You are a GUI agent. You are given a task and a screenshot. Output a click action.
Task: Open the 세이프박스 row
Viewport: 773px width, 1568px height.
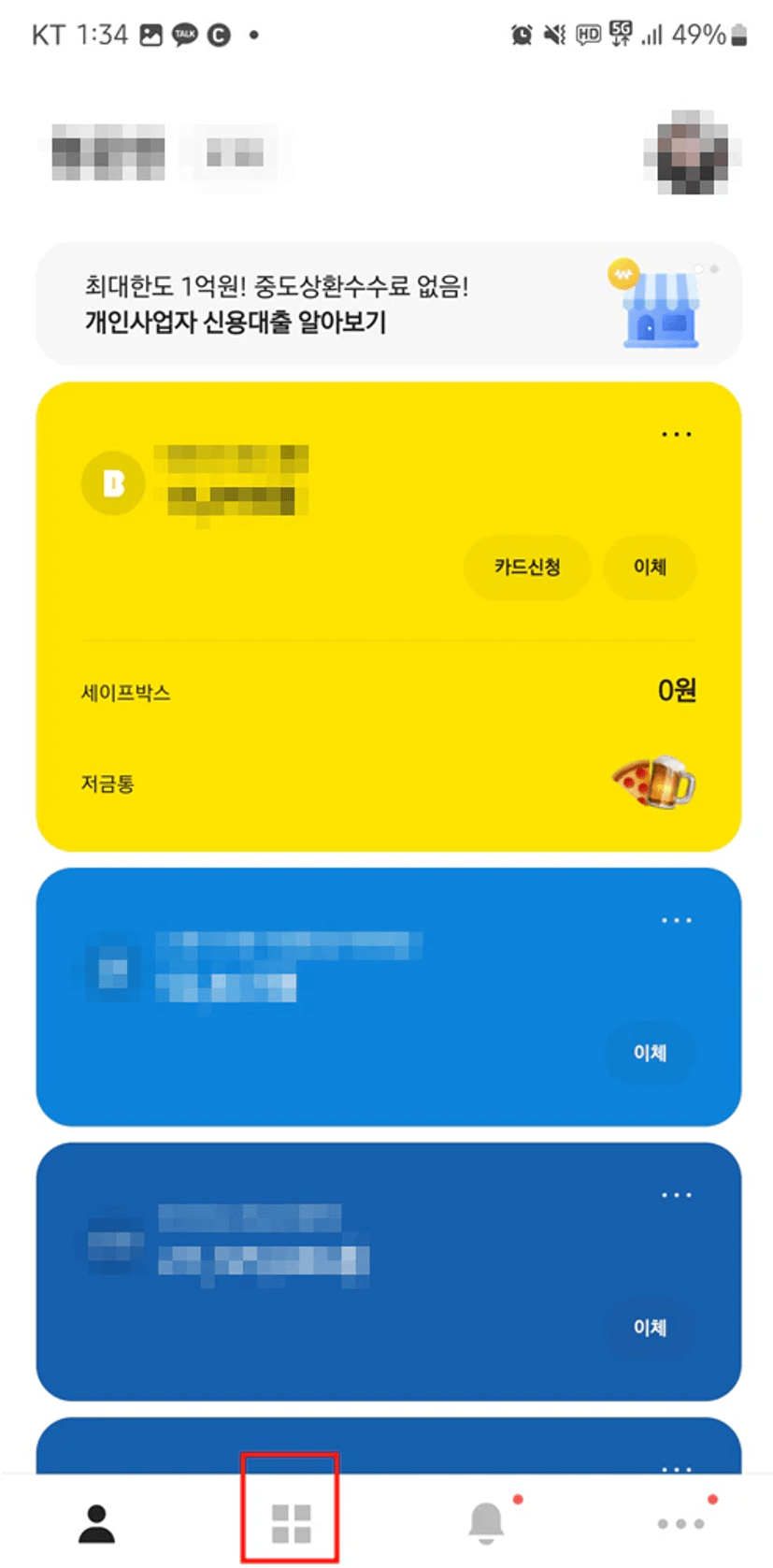pos(388,692)
